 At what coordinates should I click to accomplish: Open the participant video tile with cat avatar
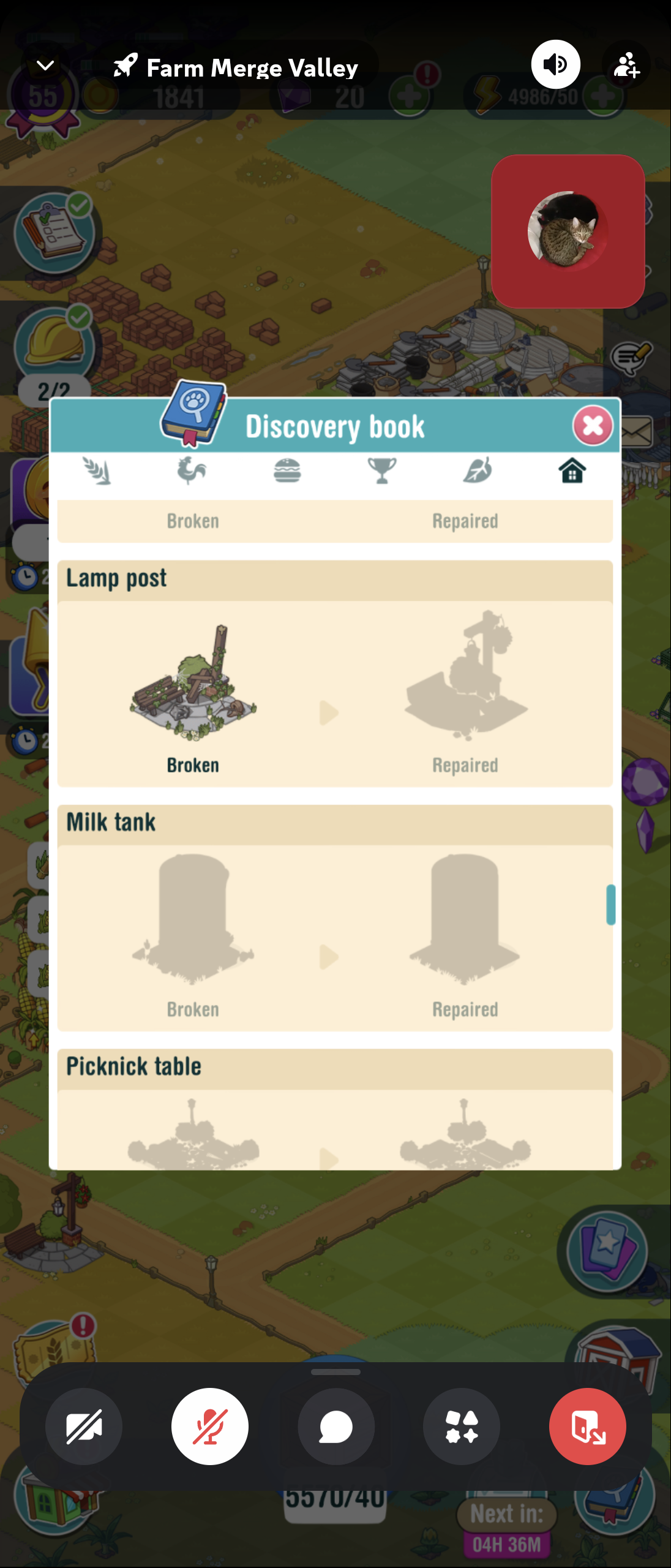[568, 231]
